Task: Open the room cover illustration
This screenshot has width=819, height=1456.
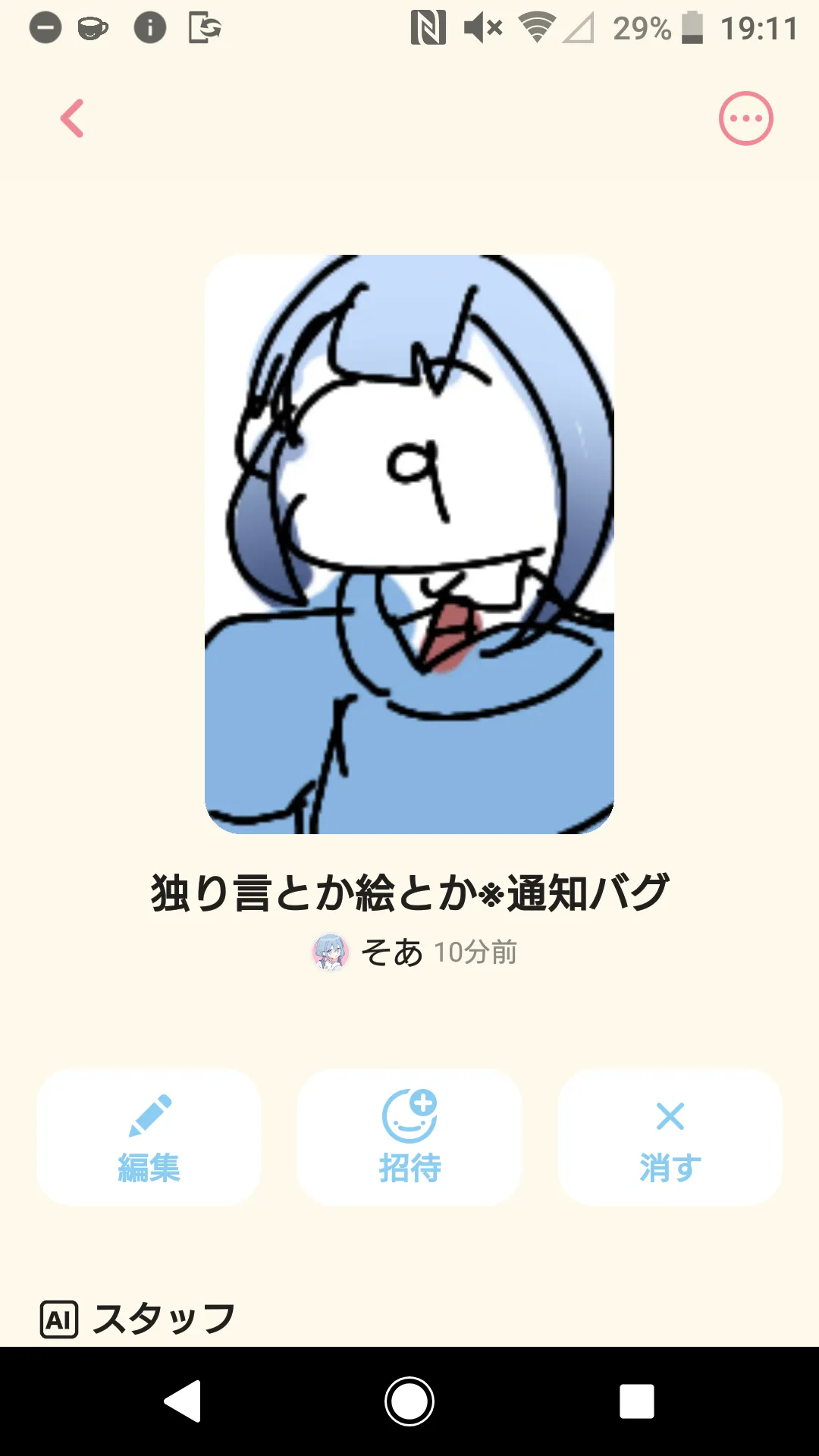Action: 409,544
